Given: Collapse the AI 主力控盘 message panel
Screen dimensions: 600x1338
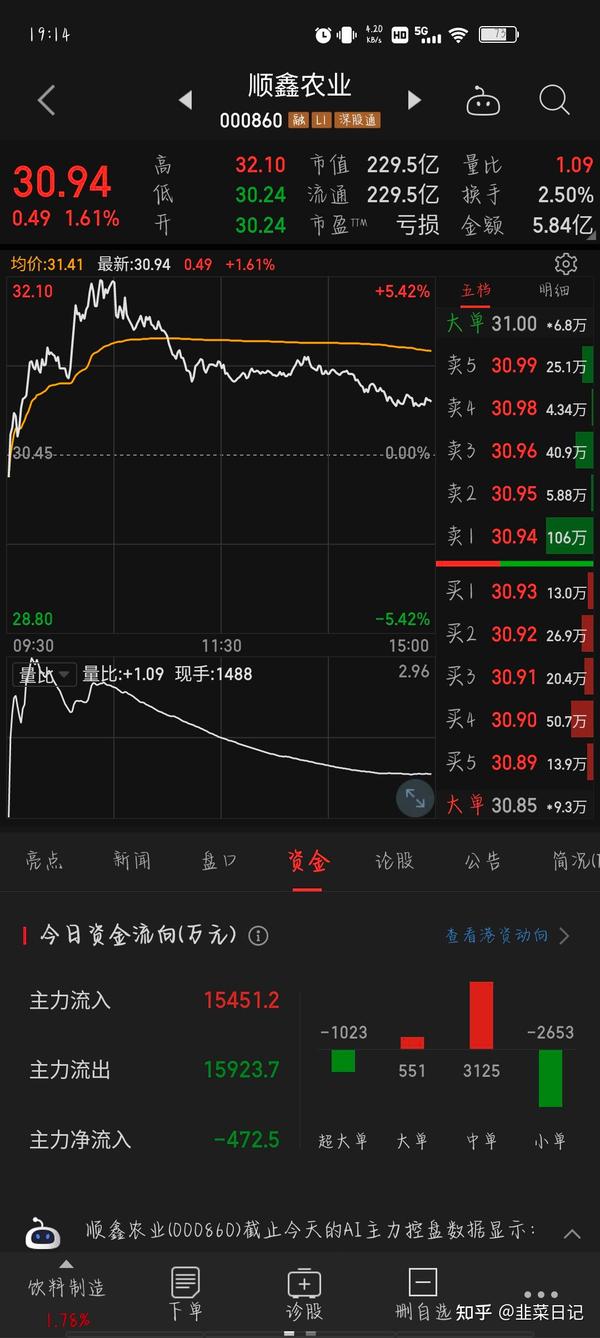Looking at the screenshot, I should (572, 1233).
